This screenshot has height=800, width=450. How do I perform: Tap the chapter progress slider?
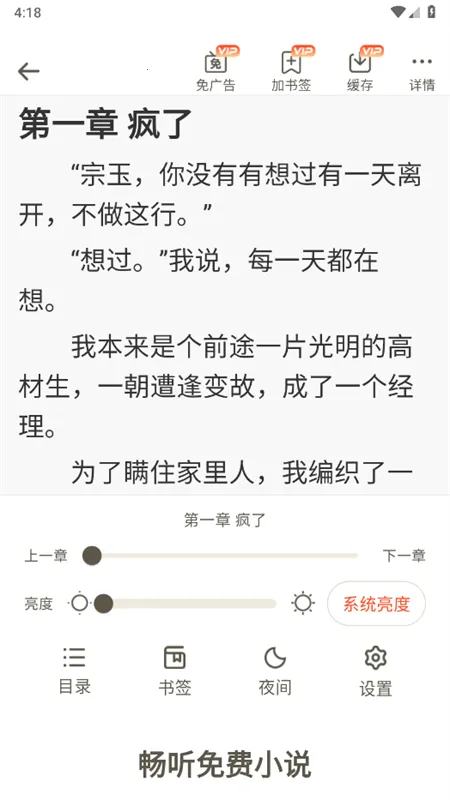(220, 556)
